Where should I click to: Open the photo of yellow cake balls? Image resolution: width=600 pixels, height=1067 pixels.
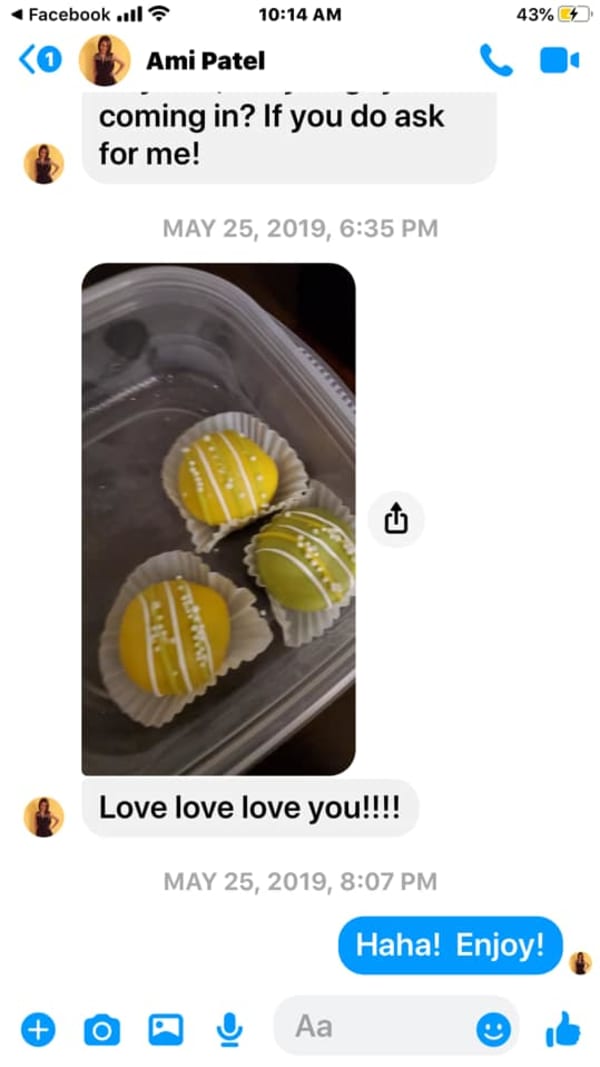(218, 518)
